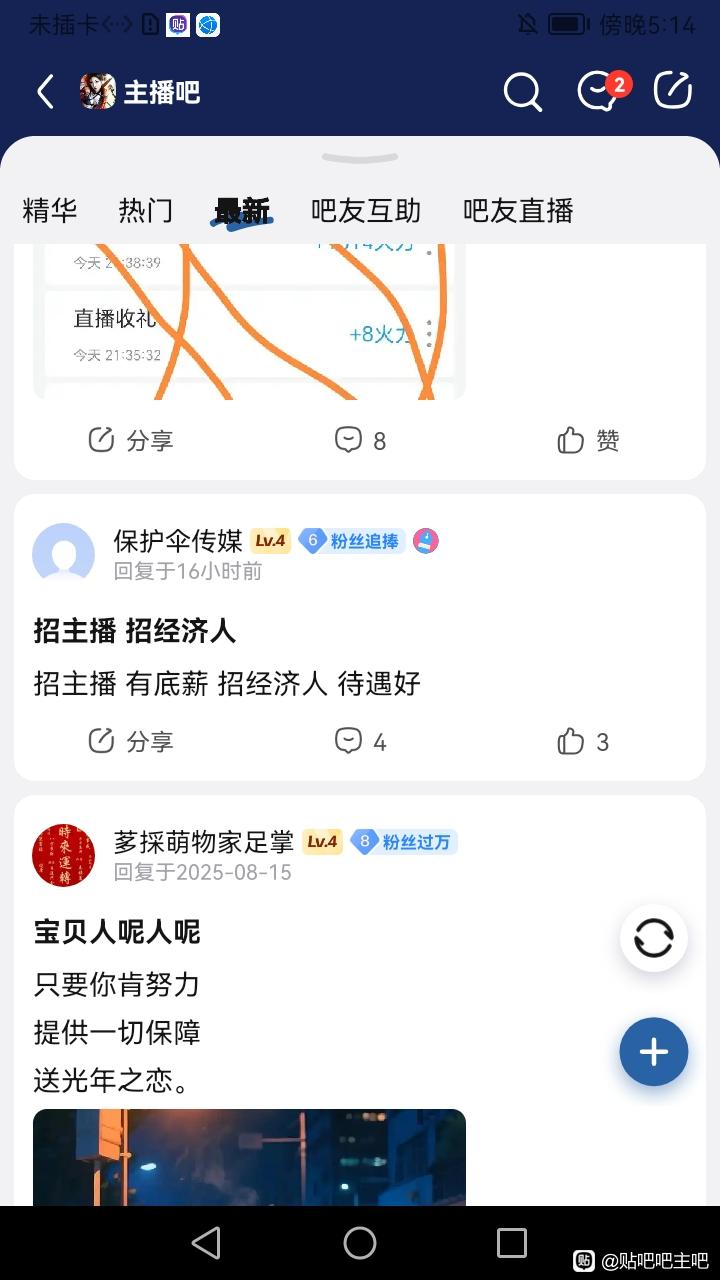
Task: Like the post with the 直播收礼 screenshot
Action: click(588, 440)
